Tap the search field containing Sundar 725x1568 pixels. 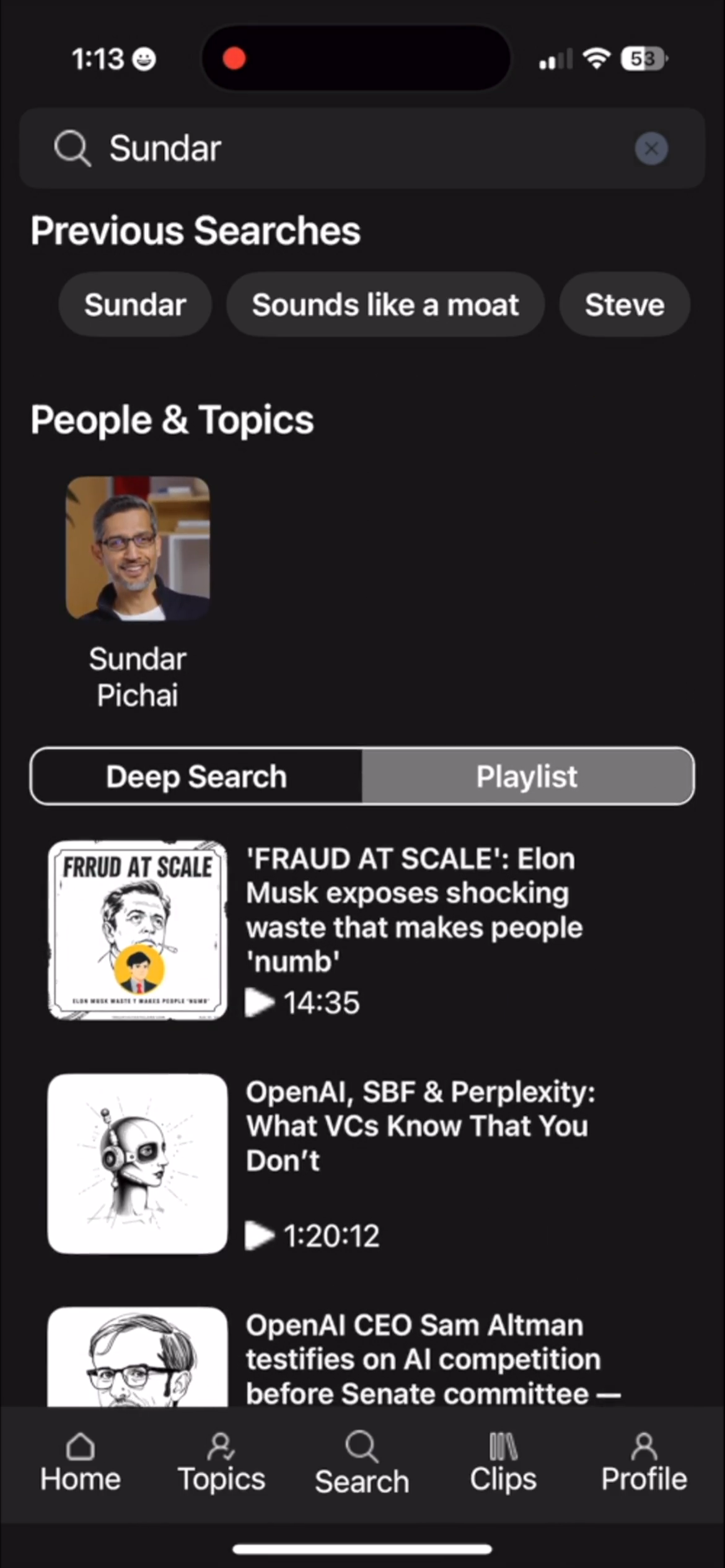click(x=359, y=149)
